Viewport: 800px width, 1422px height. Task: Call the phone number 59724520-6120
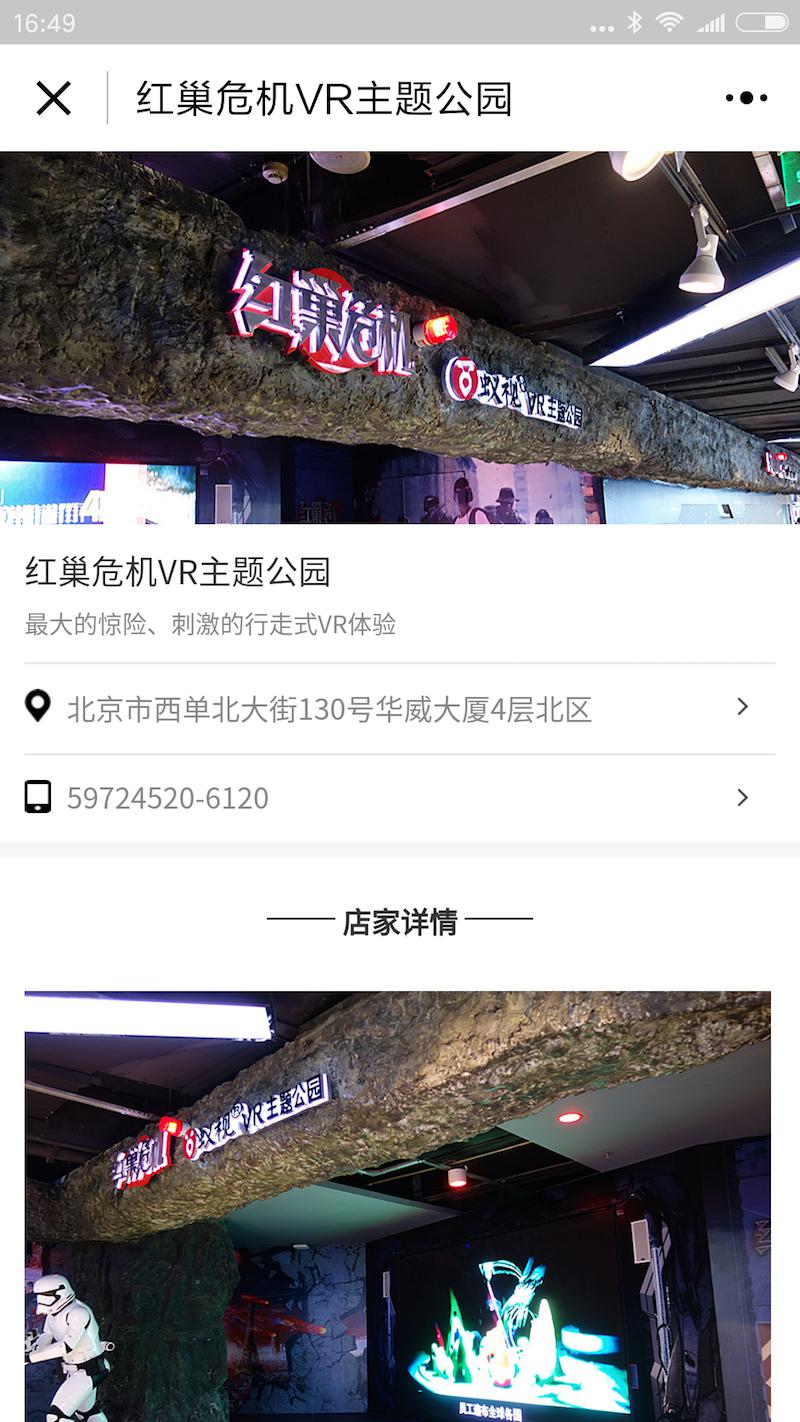pos(400,798)
